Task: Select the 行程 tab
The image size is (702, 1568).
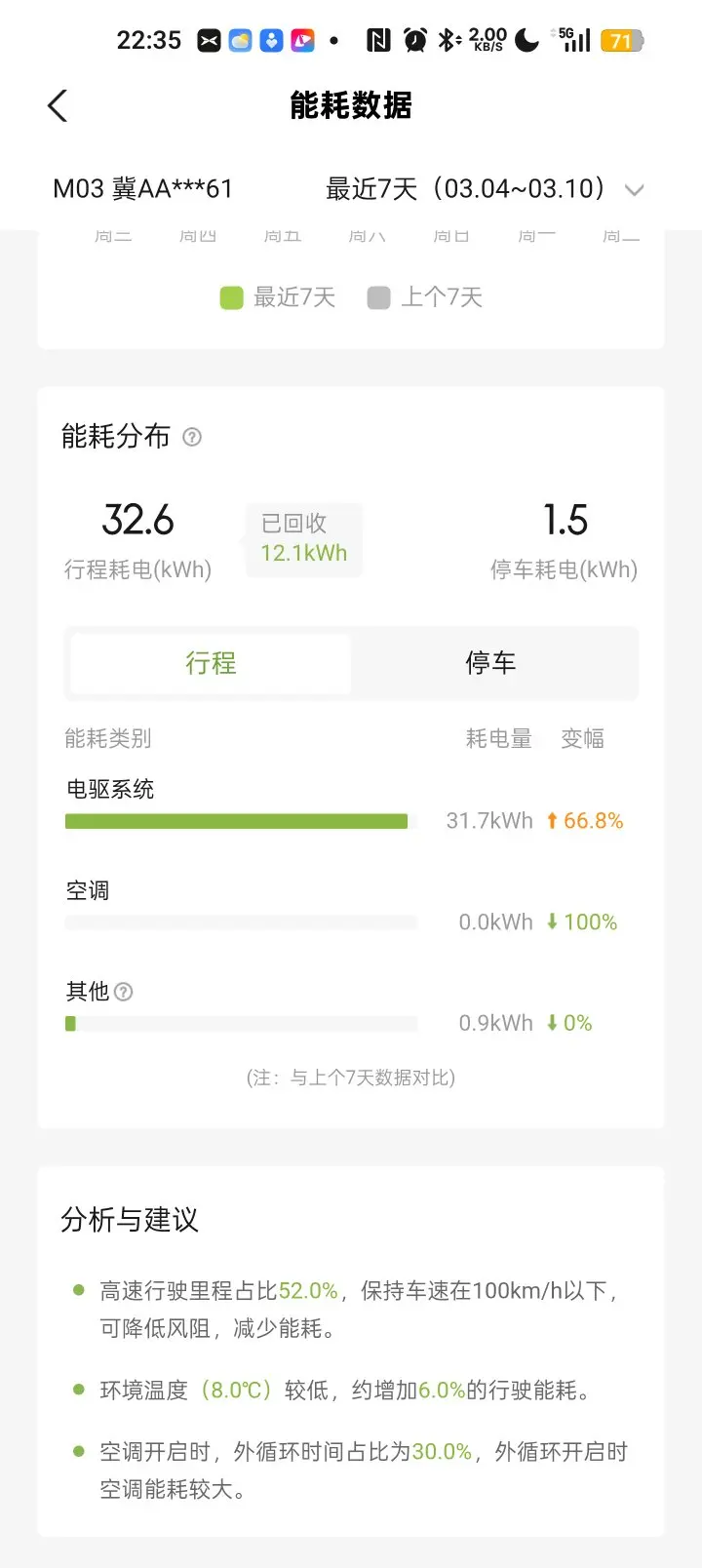Action: [211, 664]
